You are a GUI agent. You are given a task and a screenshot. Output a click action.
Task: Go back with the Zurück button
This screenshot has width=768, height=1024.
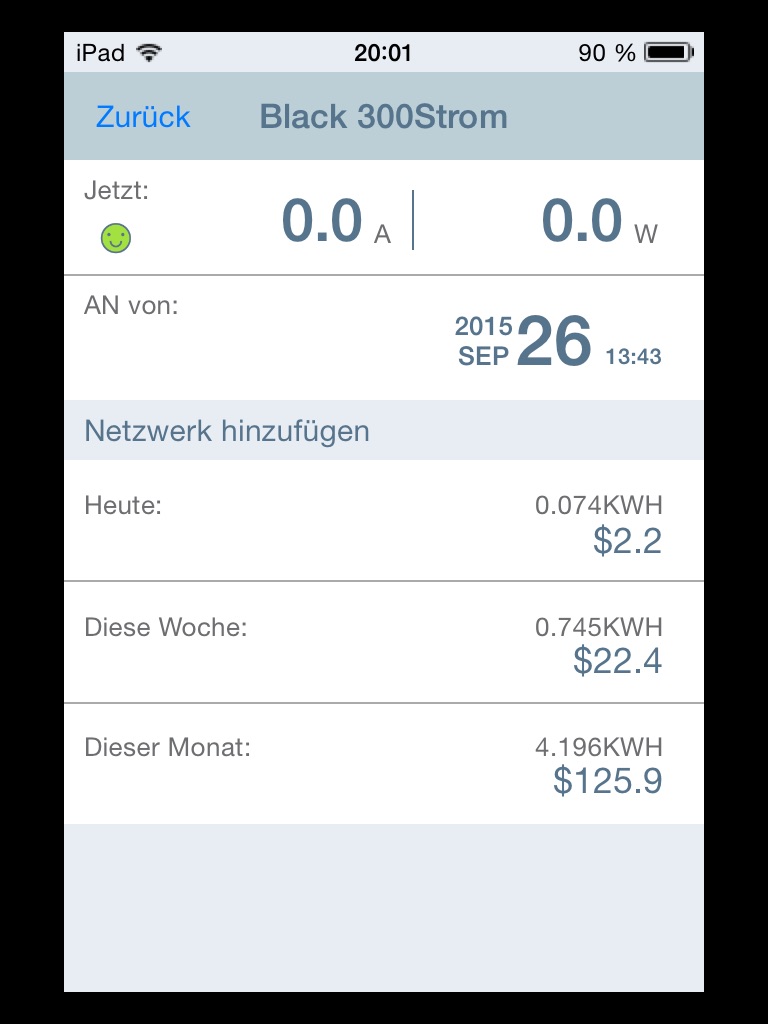pos(143,117)
